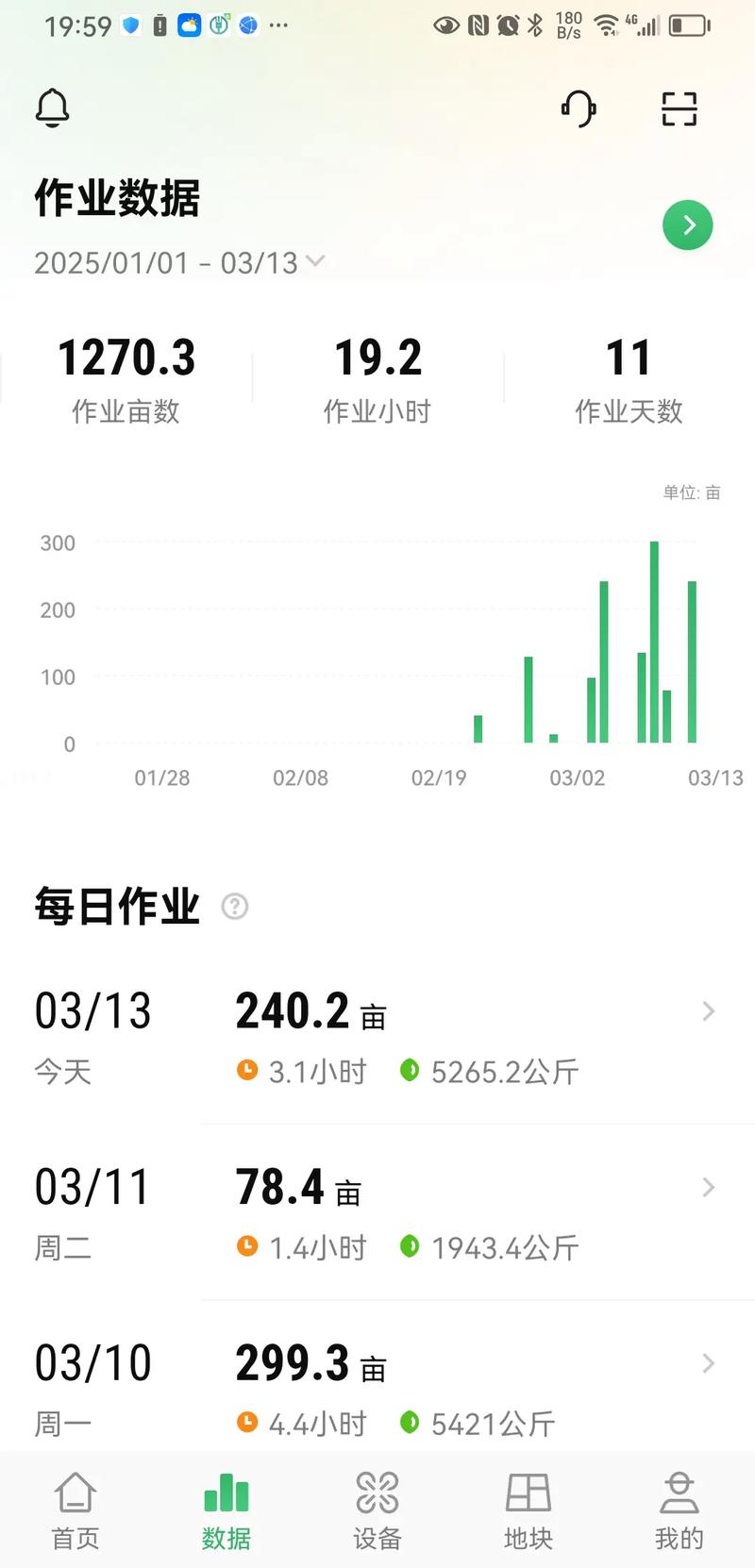Tap the green circular arrow button

coord(688,225)
